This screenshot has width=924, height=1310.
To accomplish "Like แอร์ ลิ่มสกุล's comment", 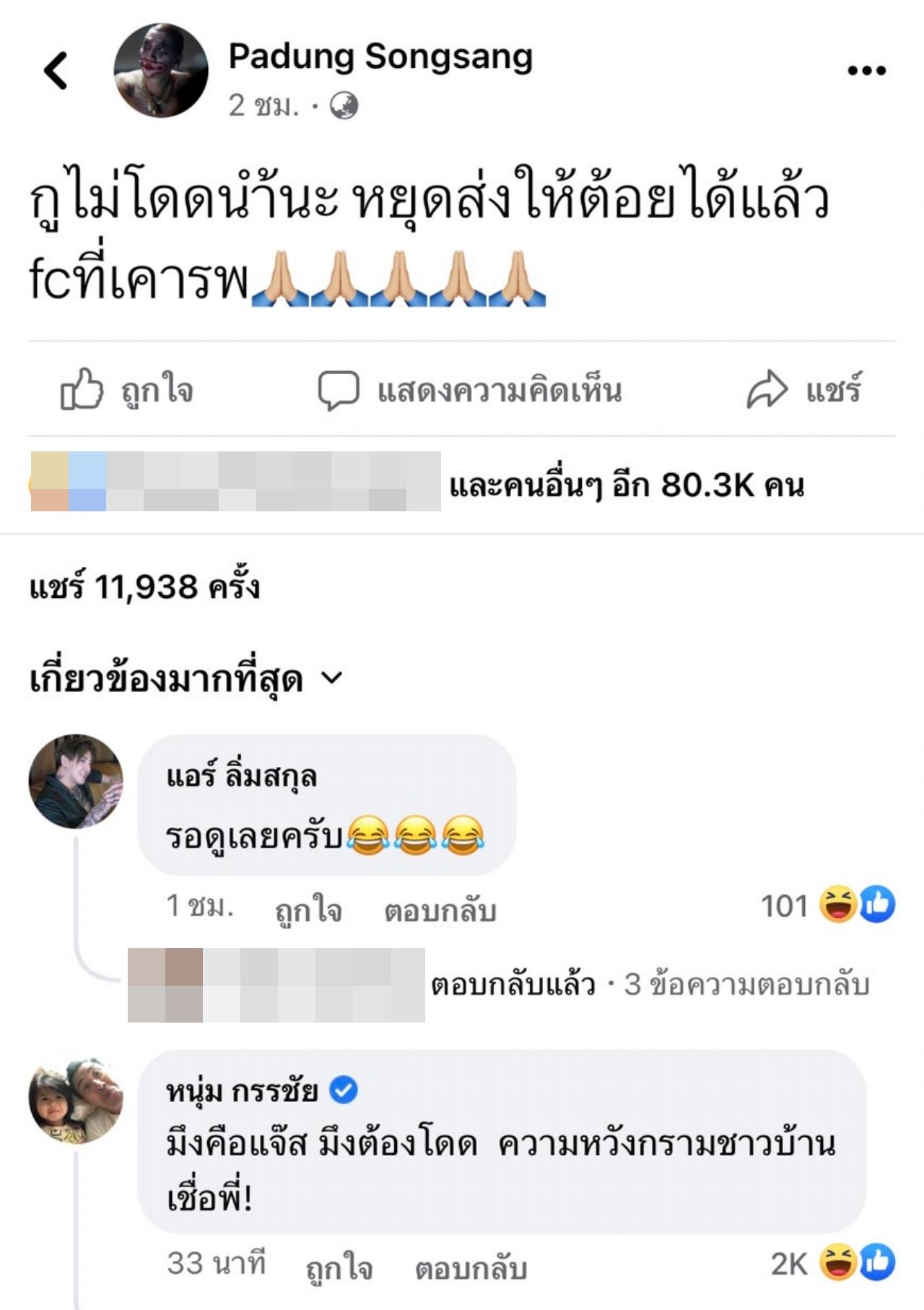I will 308,910.
